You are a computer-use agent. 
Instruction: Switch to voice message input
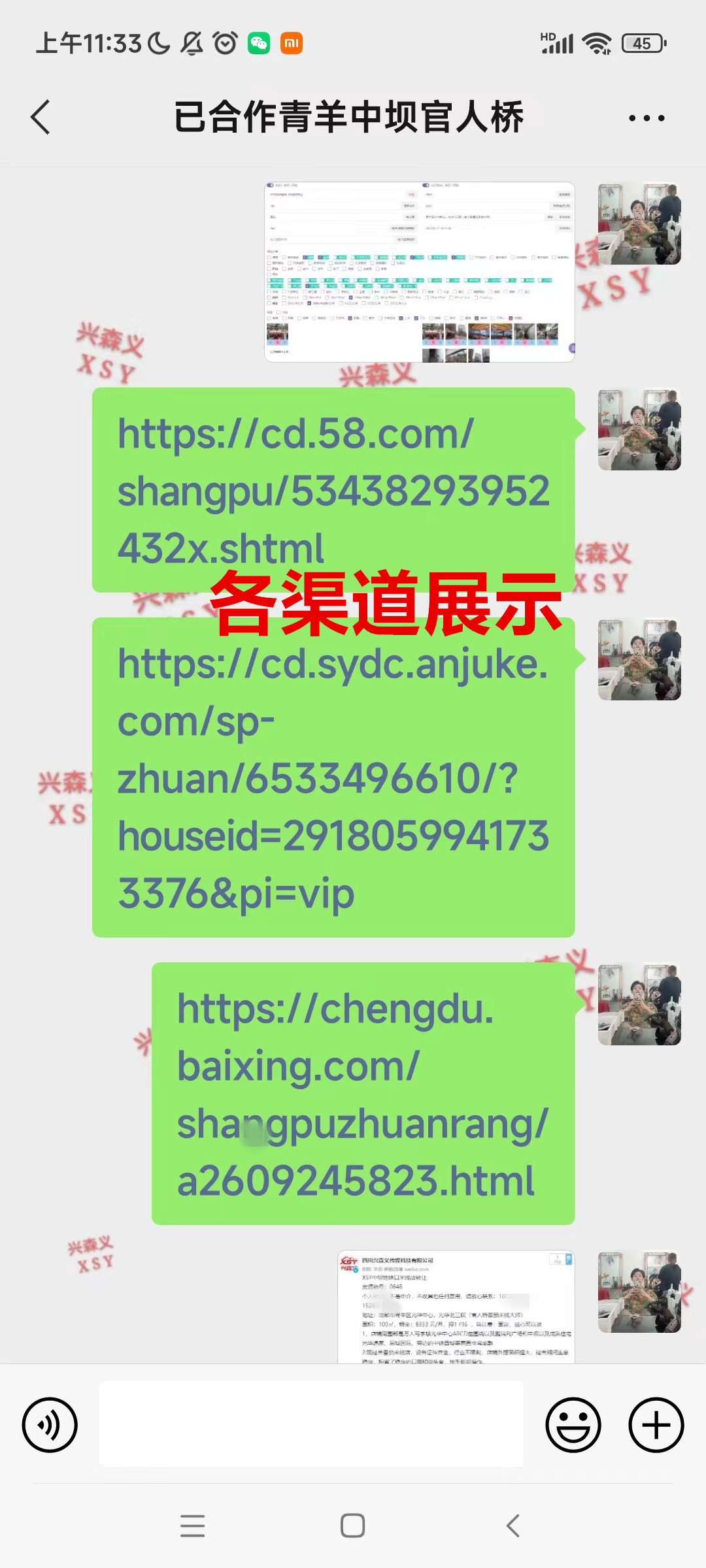click(x=50, y=1425)
